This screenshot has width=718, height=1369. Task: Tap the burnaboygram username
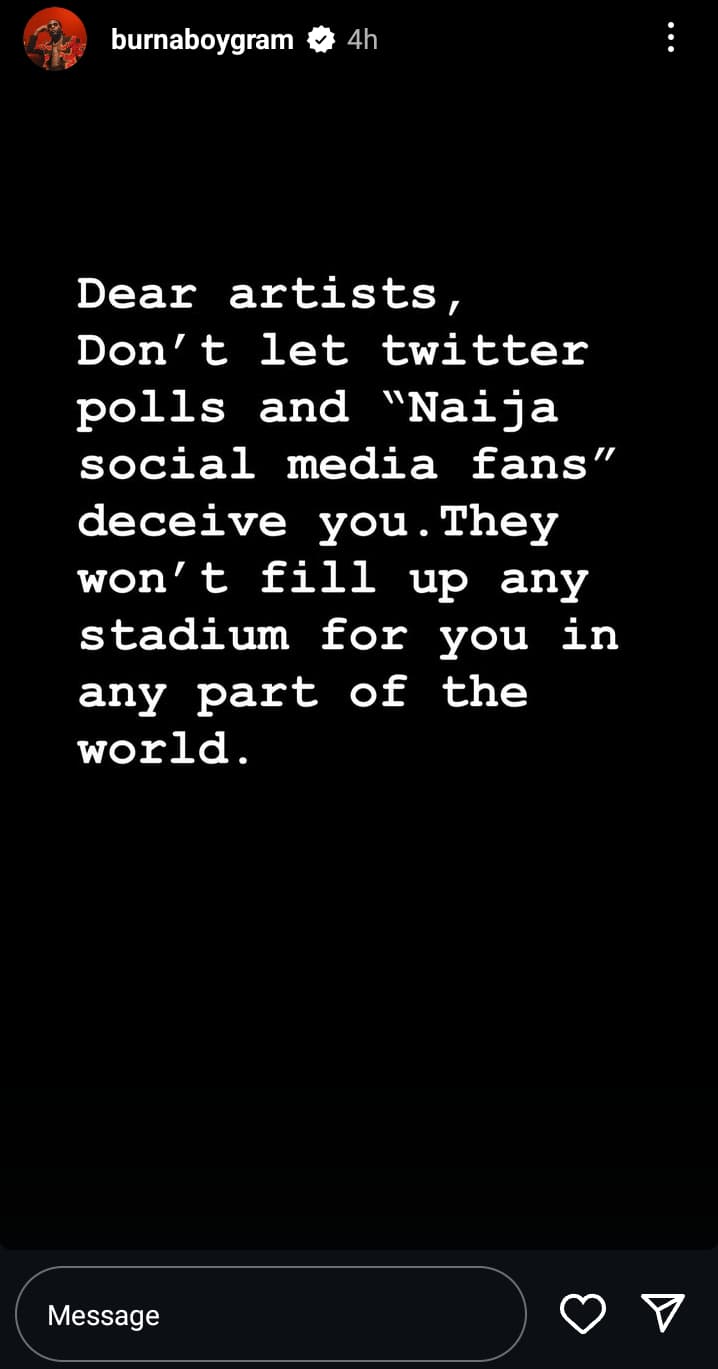tap(202, 40)
